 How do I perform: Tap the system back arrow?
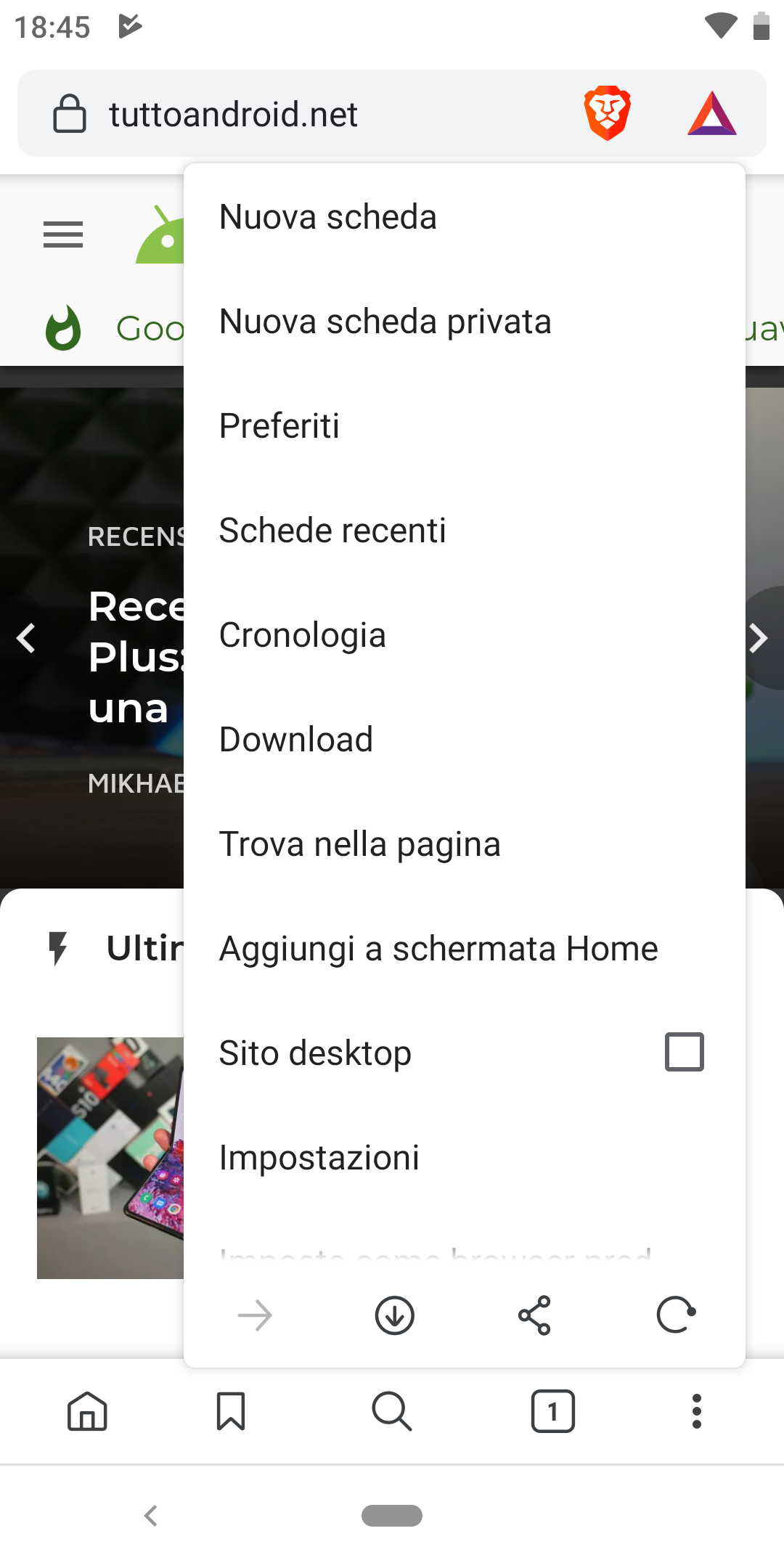point(151,1516)
